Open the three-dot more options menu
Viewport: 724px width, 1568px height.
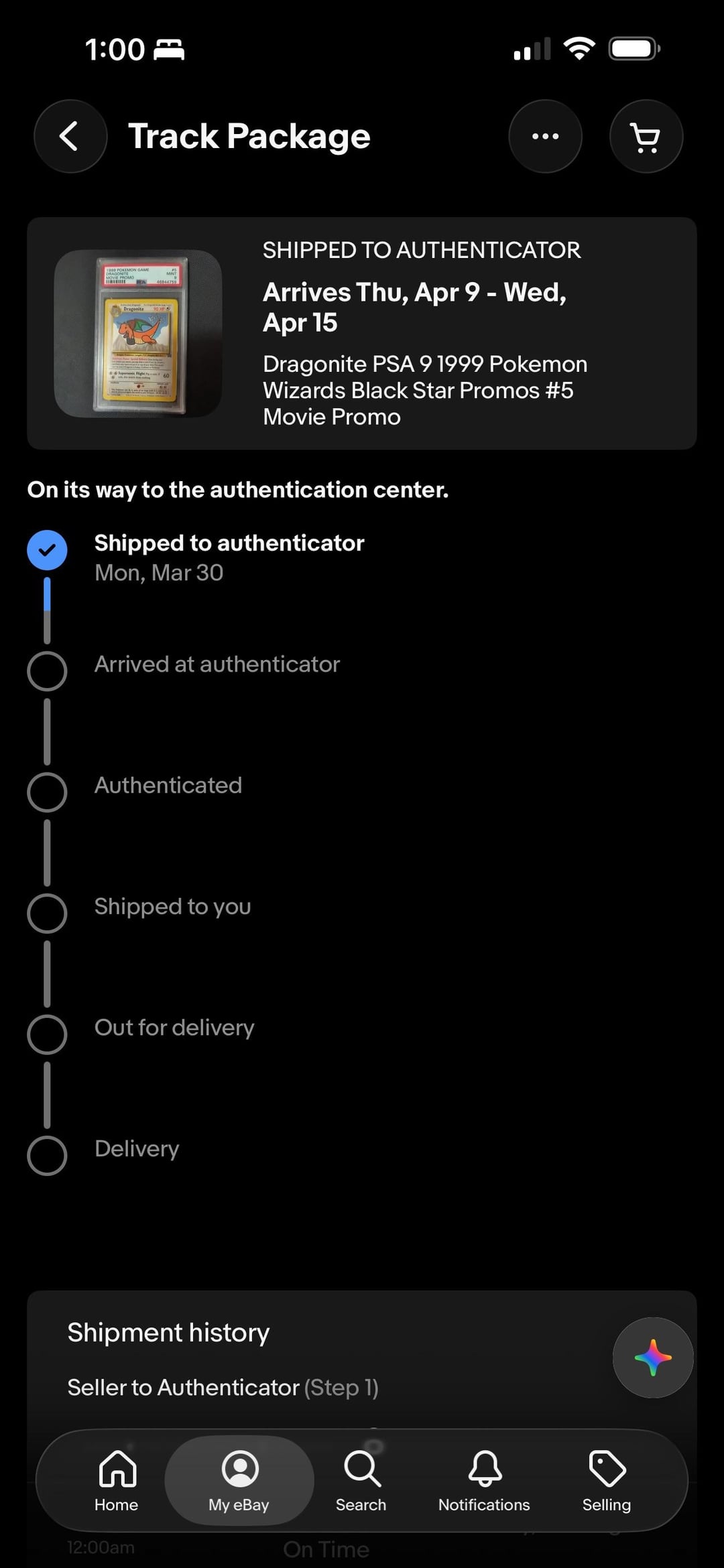coord(545,137)
